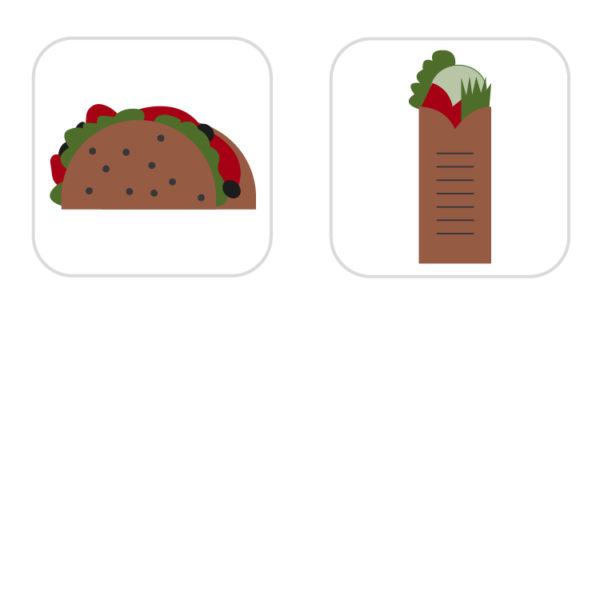Select the burrito wrap card
600x600 pixels.
click(x=450, y=157)
